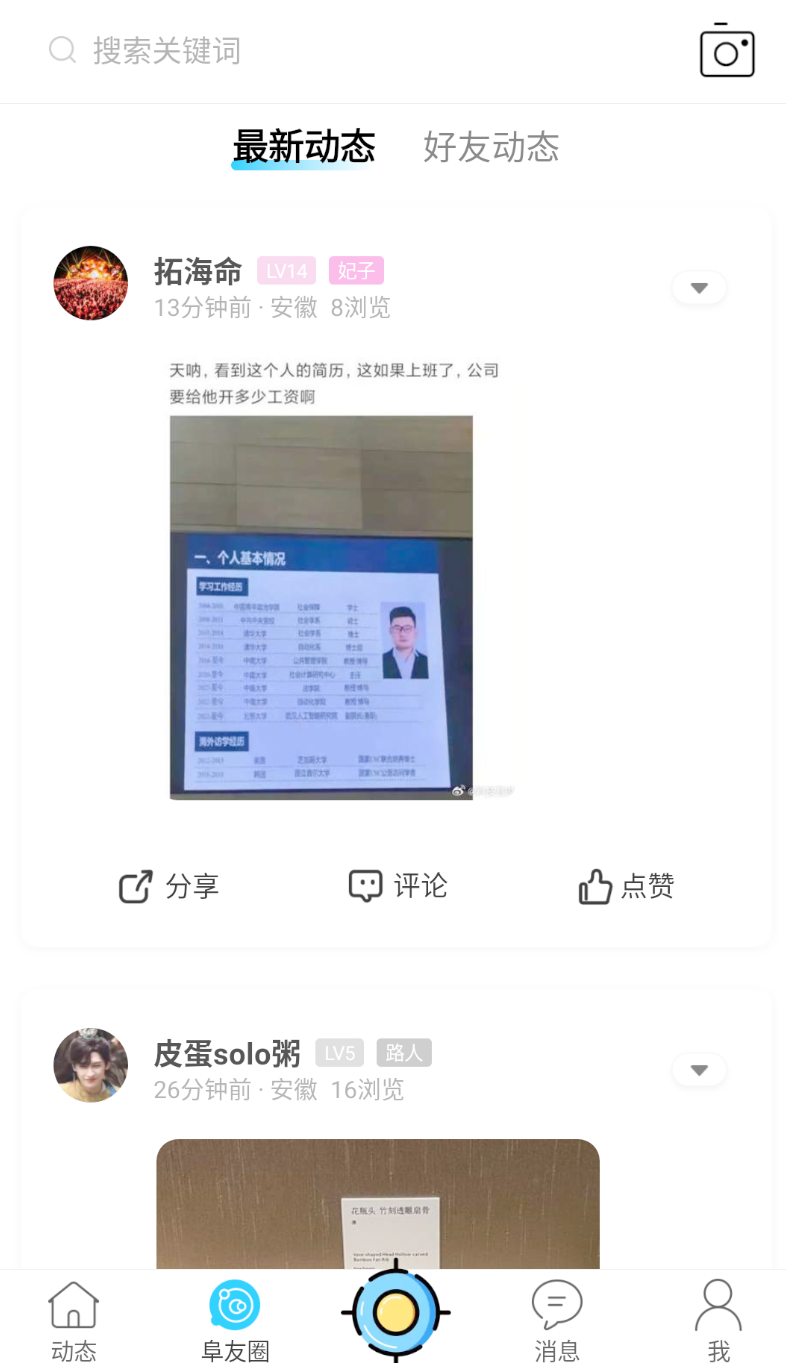Viewport: 786px width, 1363px height.
Task: Switch to the 我 profile tab
Action: (718, 1321)
